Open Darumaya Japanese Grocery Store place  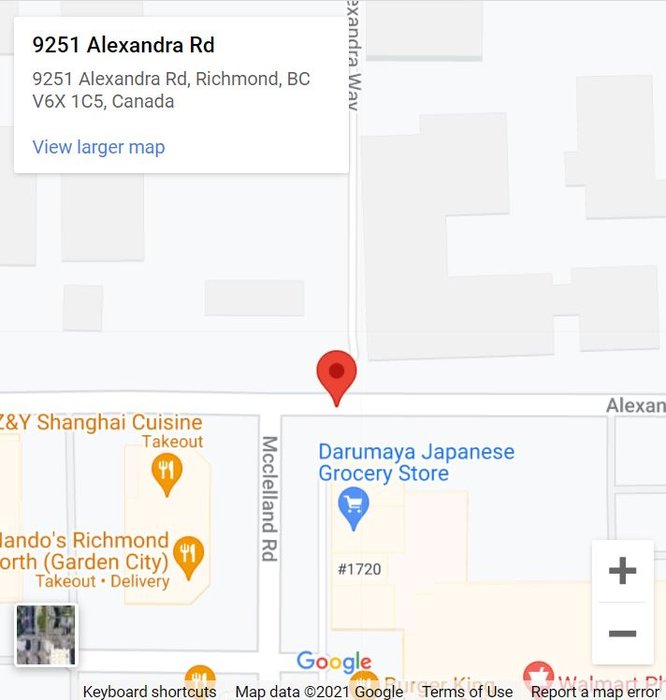(x=353, y=508)
